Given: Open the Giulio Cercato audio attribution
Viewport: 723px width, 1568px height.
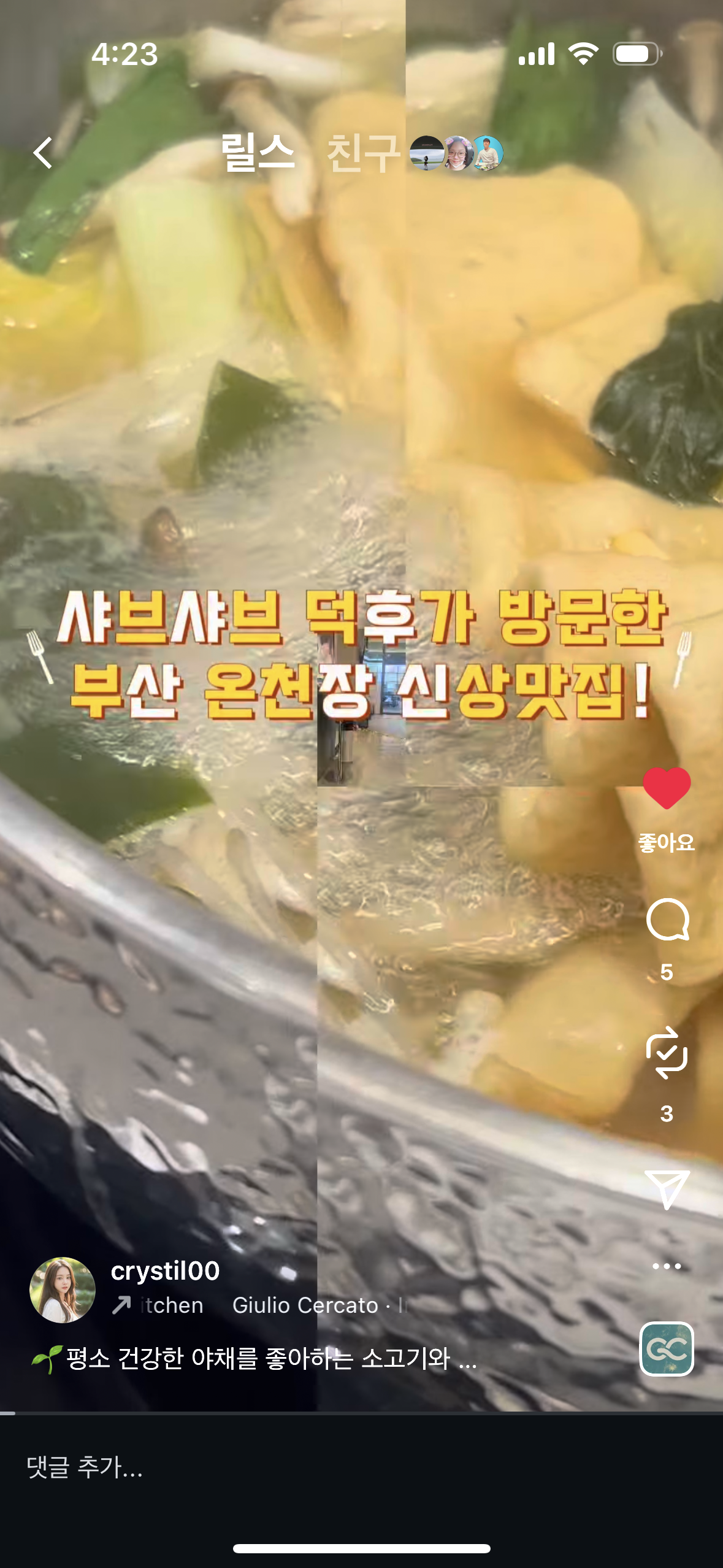Looking at the screenshot, I should point(305,1305).
